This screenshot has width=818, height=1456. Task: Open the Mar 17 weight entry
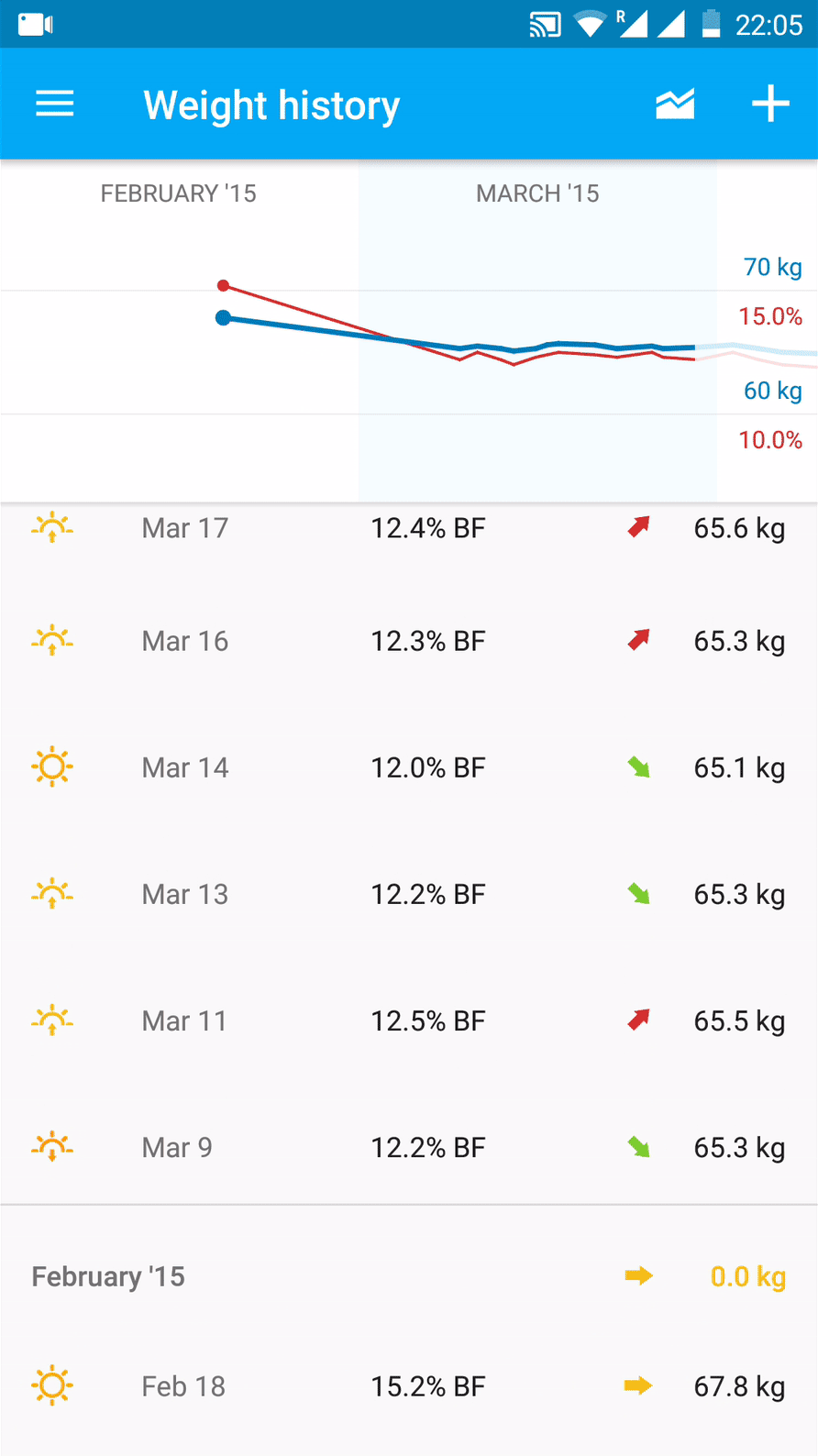pos(409,529)
